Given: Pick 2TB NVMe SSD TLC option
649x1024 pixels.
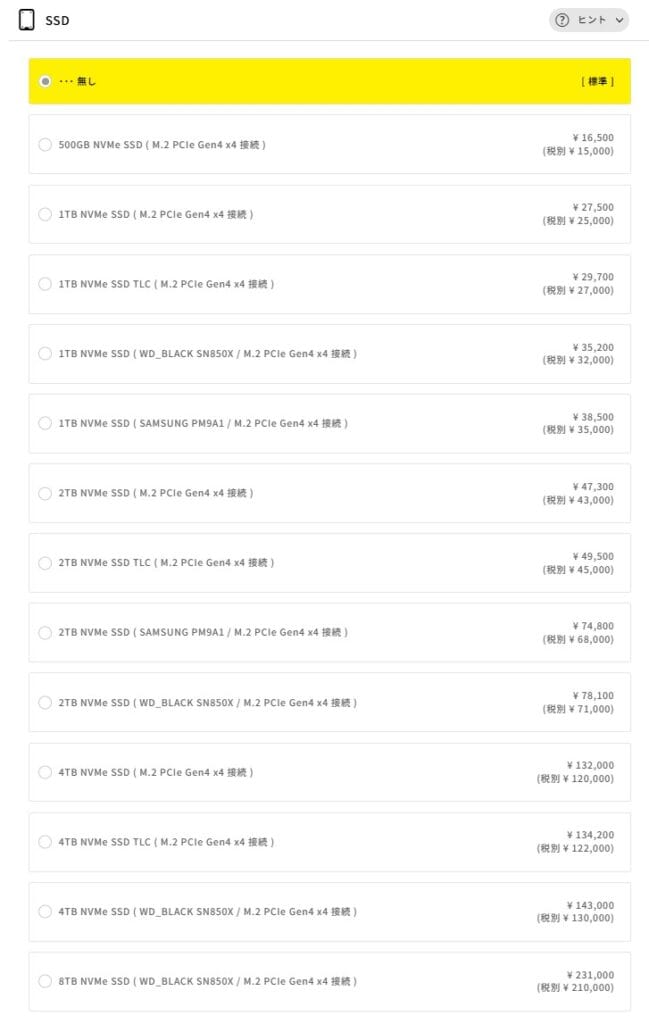Looking at the screenshot, I should coord(45,563).
